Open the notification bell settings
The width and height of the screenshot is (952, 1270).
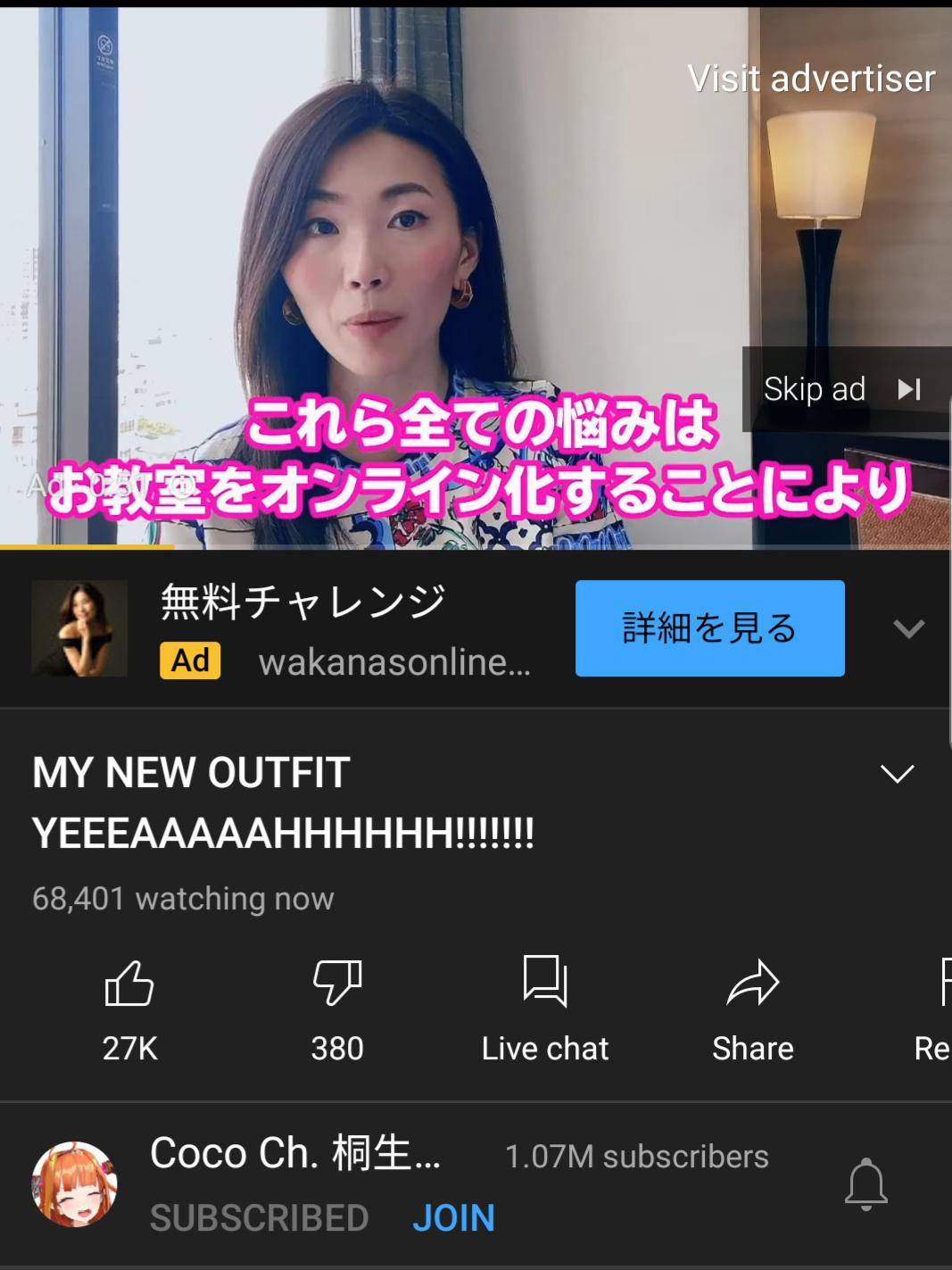point(865,1184)
